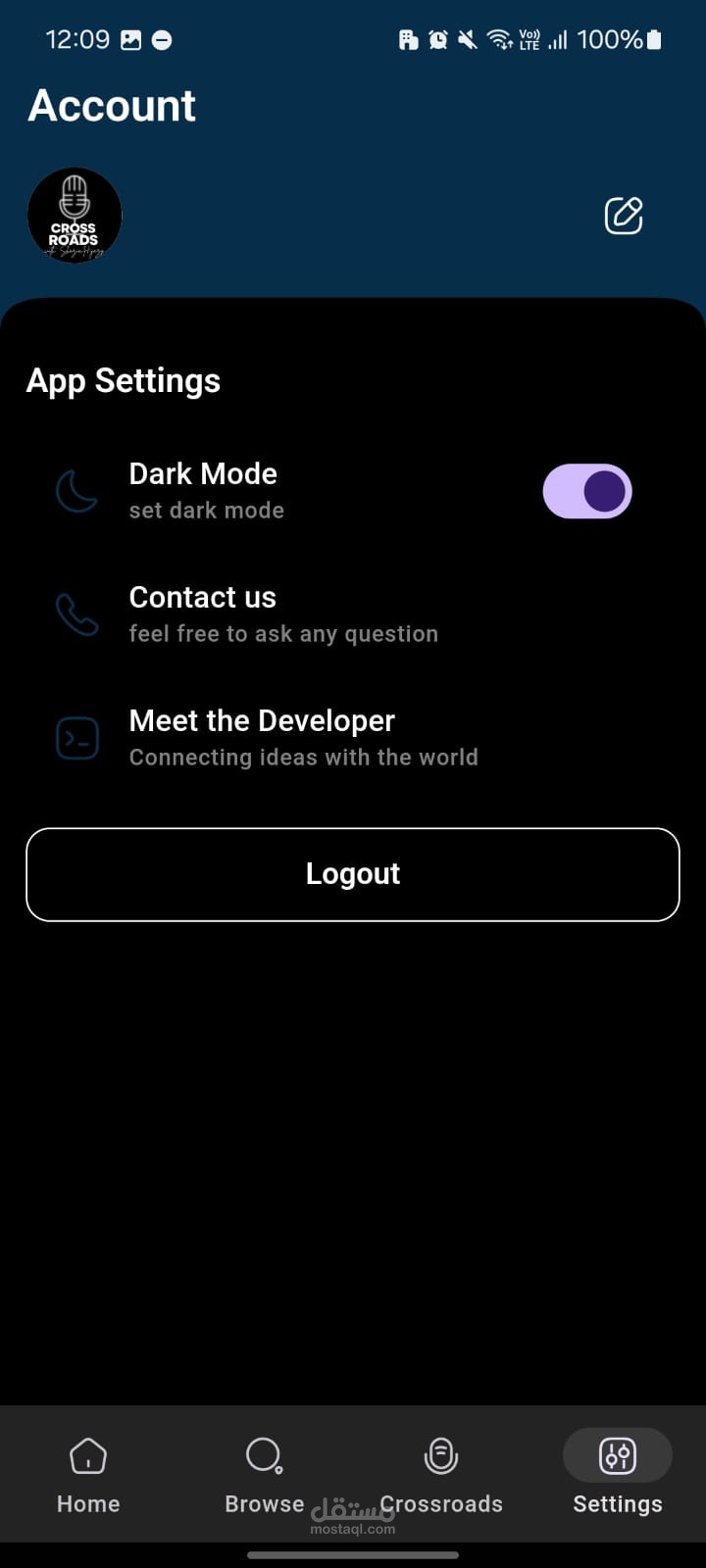706x1568 pixels.
Task: Log out of the account
Action: point(353,874)
